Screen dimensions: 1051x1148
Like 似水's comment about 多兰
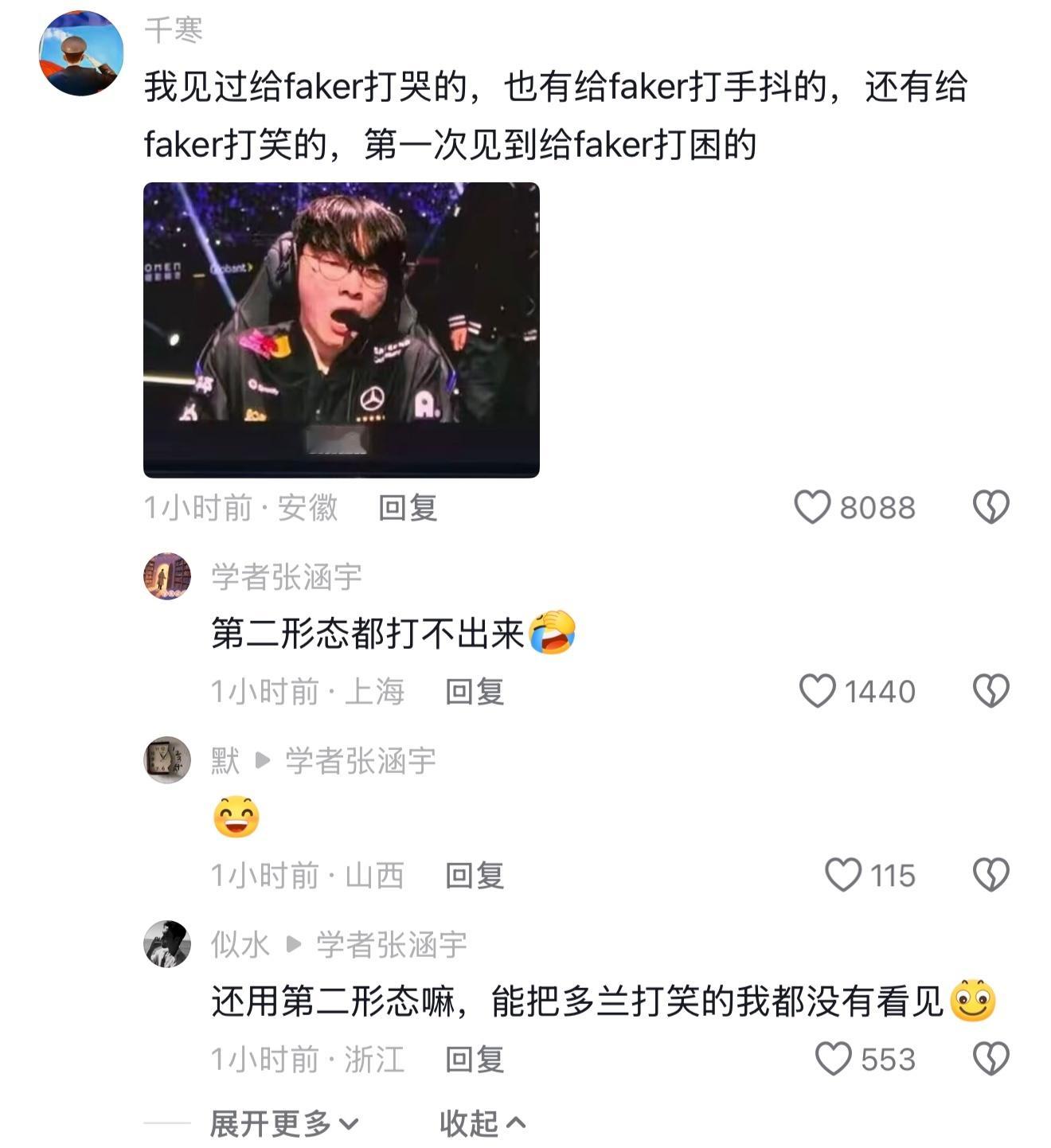click(x=833, y=1057)
